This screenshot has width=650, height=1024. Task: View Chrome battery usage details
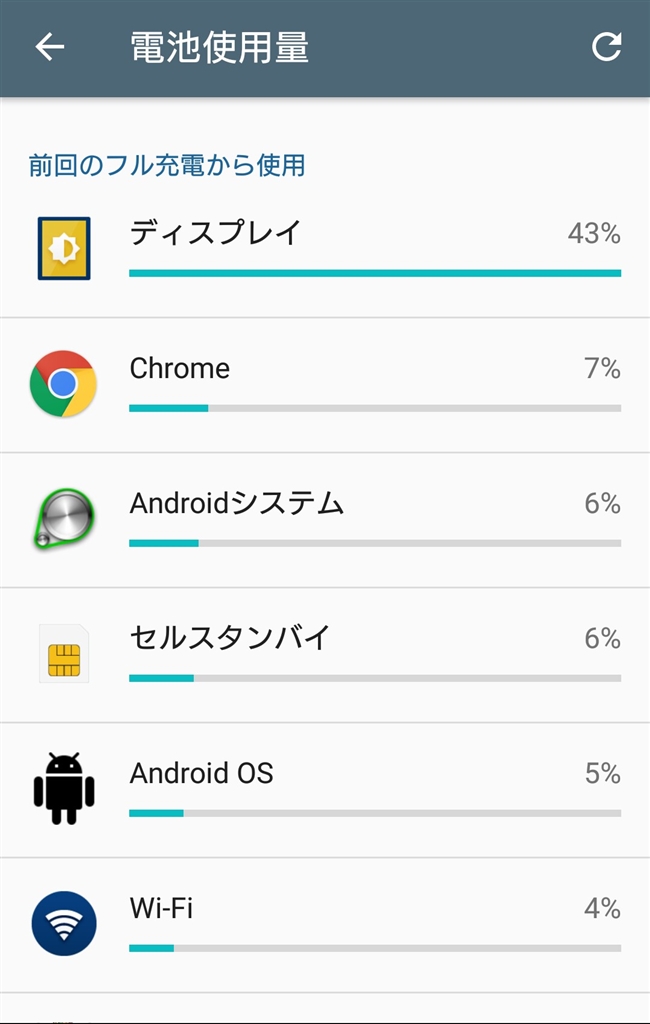325,385
